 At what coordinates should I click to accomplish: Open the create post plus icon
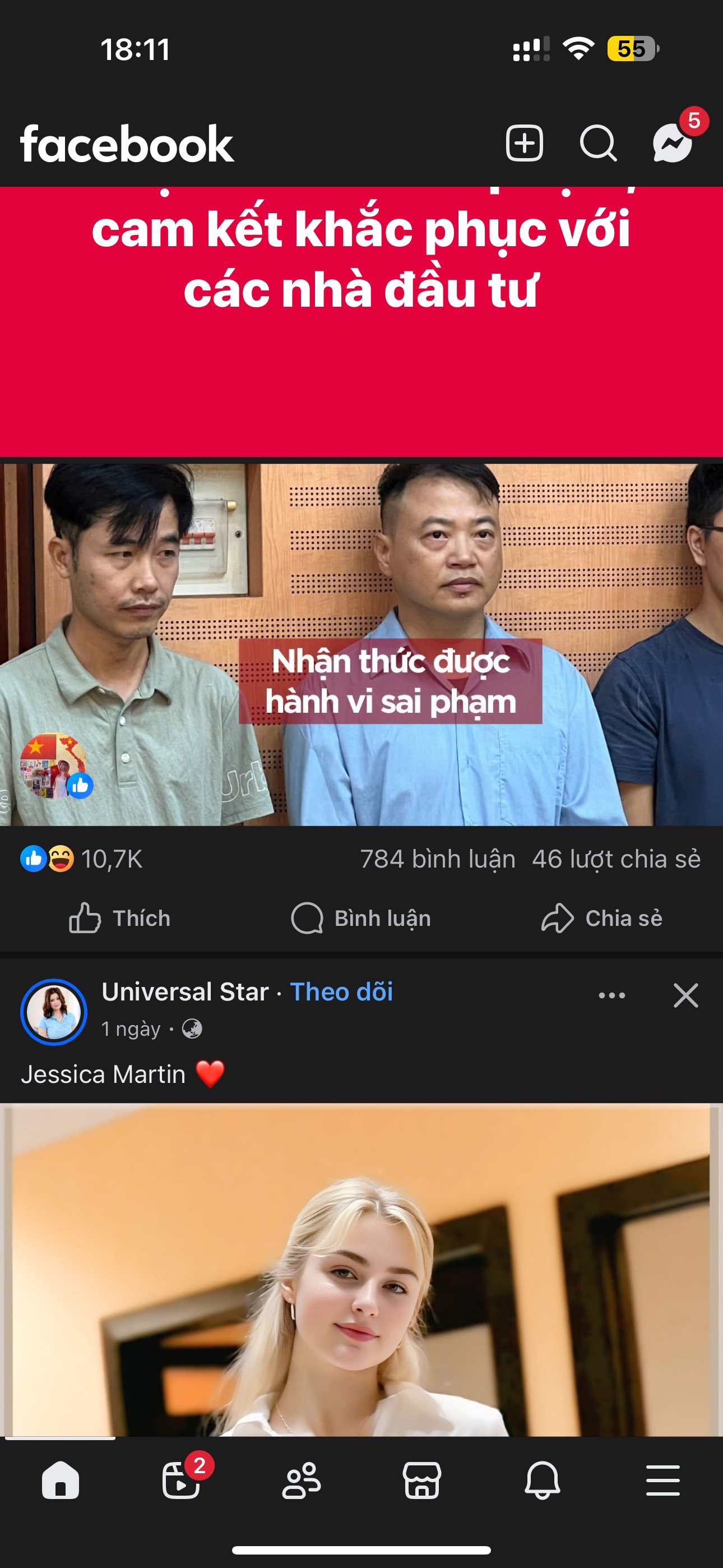point(524,144)
